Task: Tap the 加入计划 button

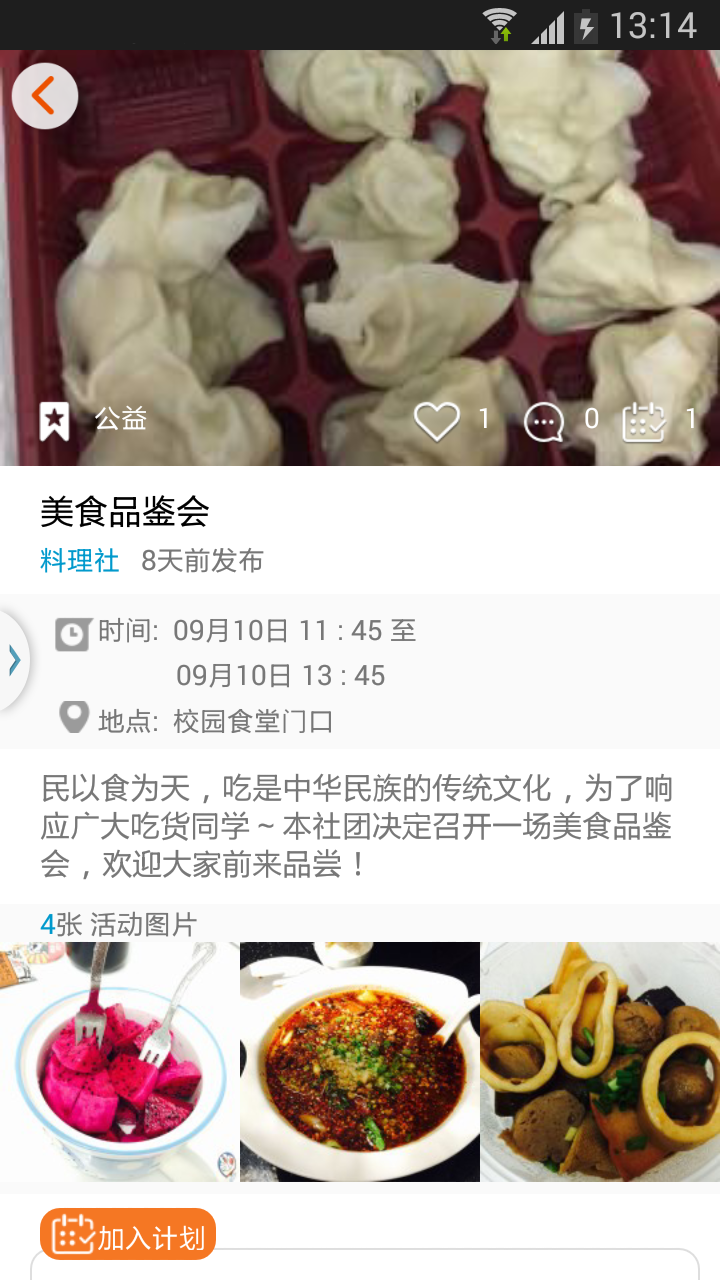Action: [x=128, y=1236]
